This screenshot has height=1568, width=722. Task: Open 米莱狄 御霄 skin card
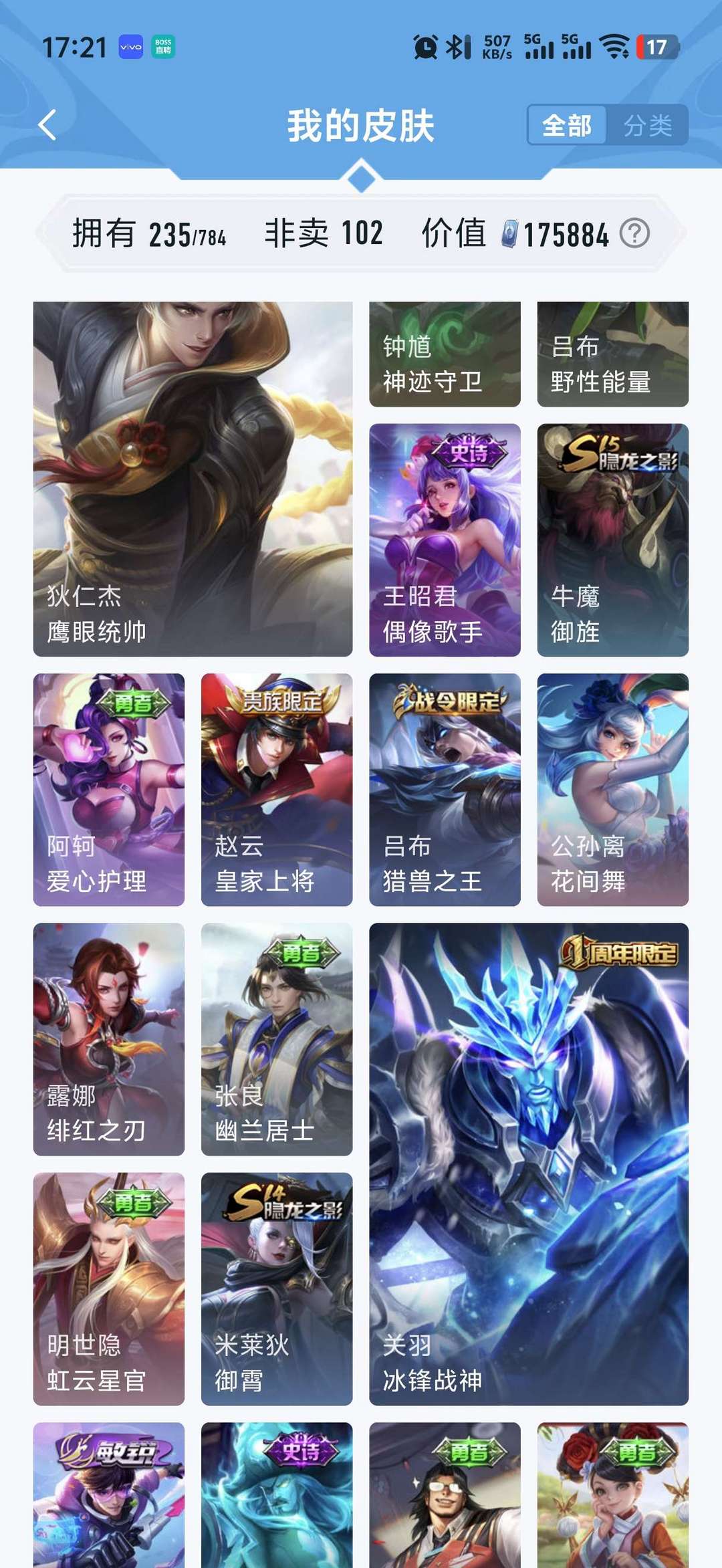pyautogui.click(x=277, y=1289)
